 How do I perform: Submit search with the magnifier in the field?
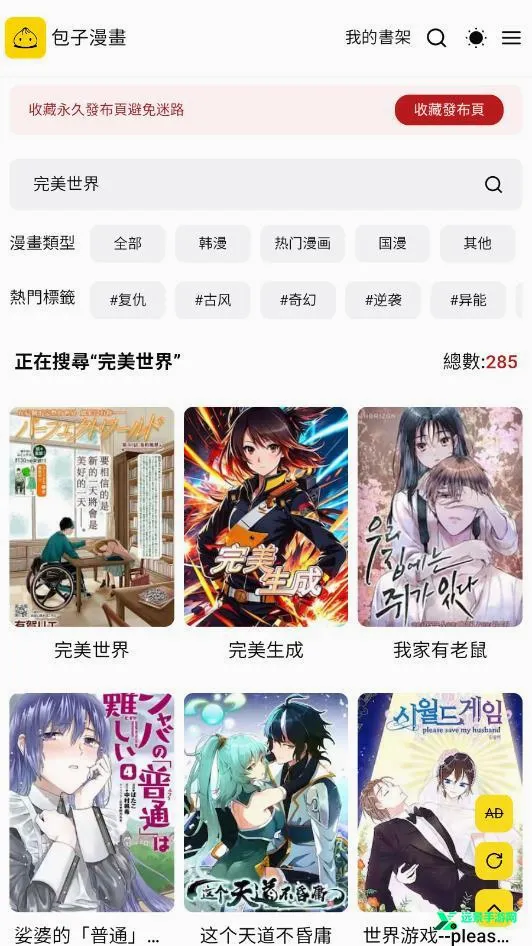click(x=493, y=184)
